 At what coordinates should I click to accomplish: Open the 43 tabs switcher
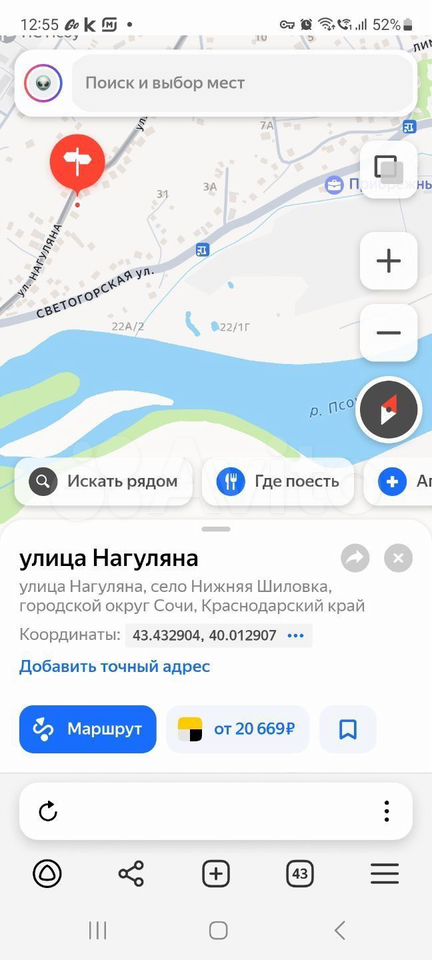click(300, 874)
